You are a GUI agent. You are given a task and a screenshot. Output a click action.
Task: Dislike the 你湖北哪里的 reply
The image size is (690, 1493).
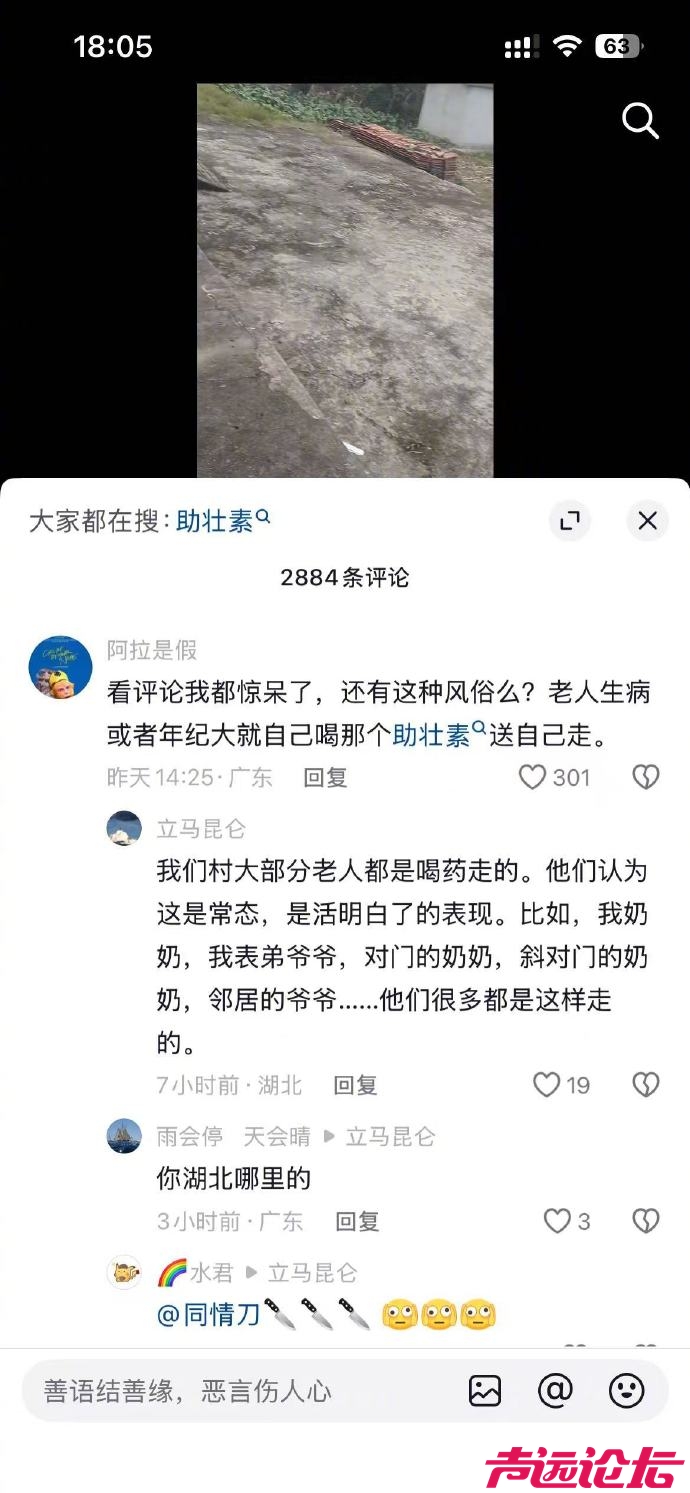tap(646, 1221)
